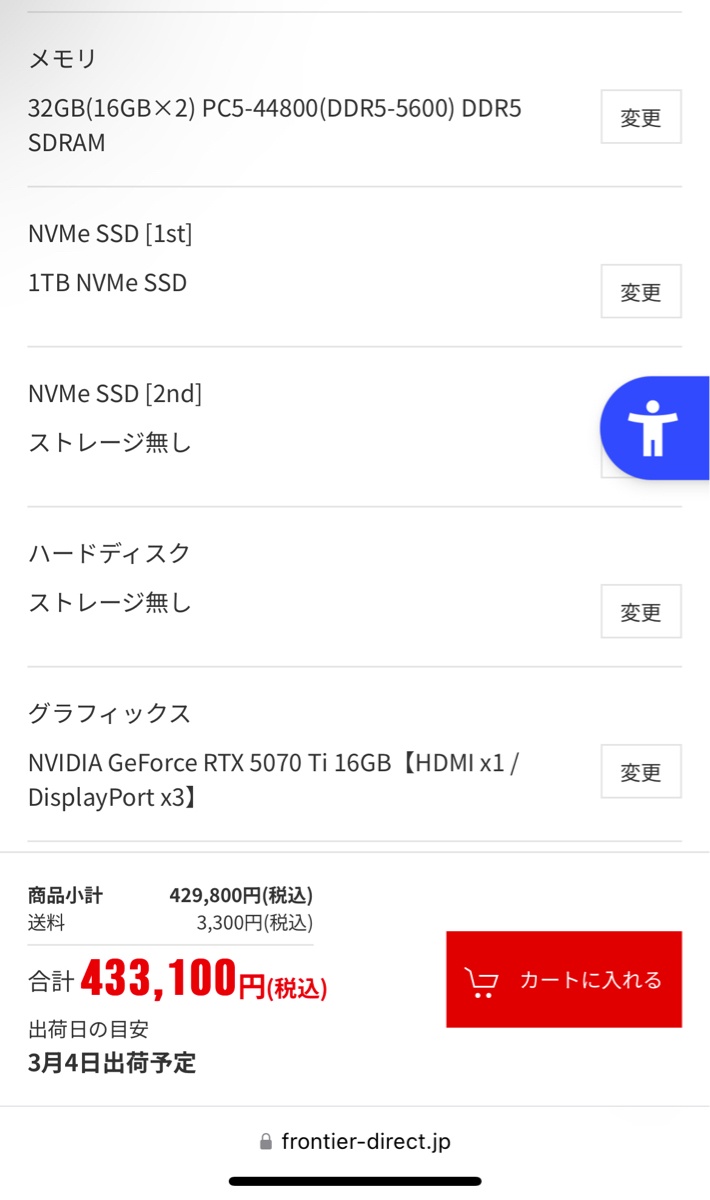
Task: Change the ハードディスク storage option
Action: 641,611
